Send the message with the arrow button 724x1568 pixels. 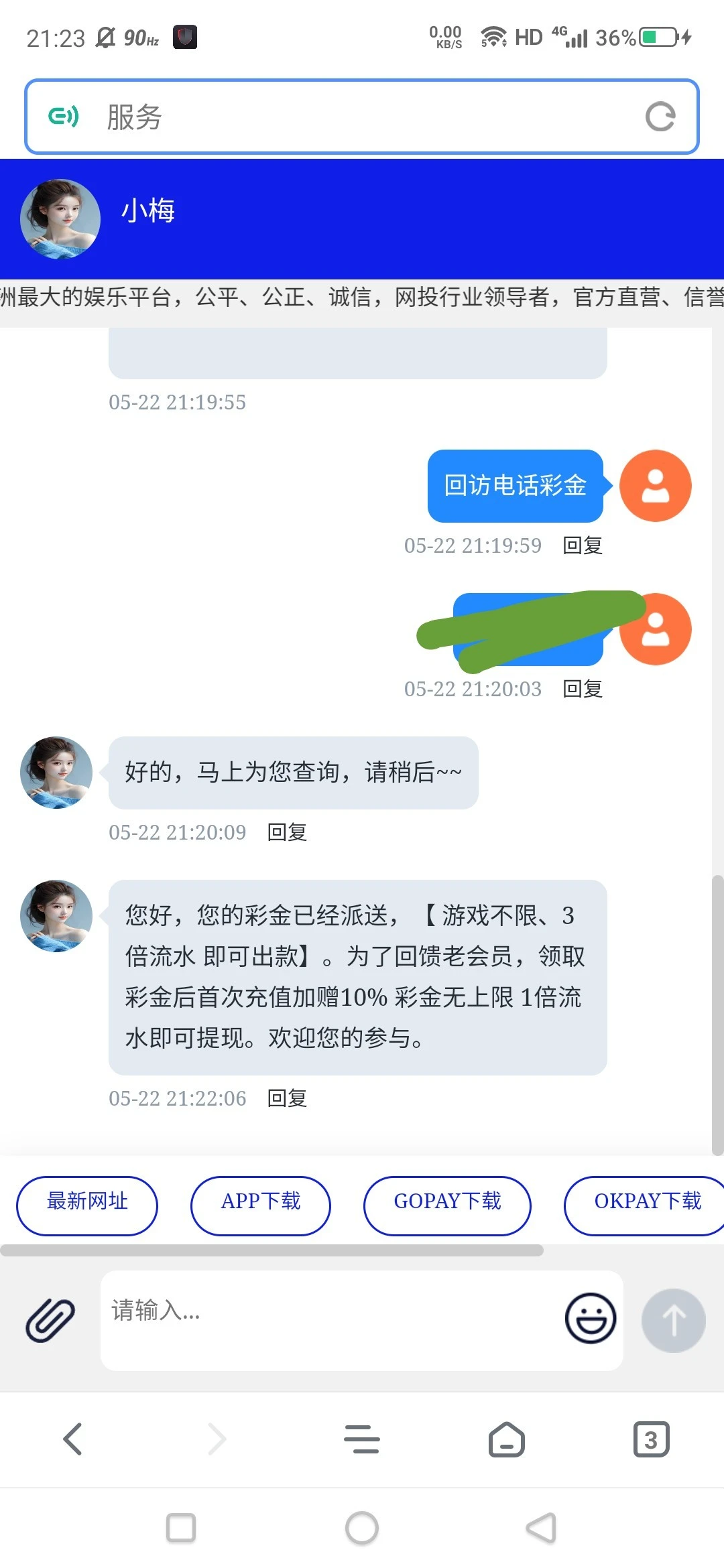pyautogui.click(x=673, y=1320)
